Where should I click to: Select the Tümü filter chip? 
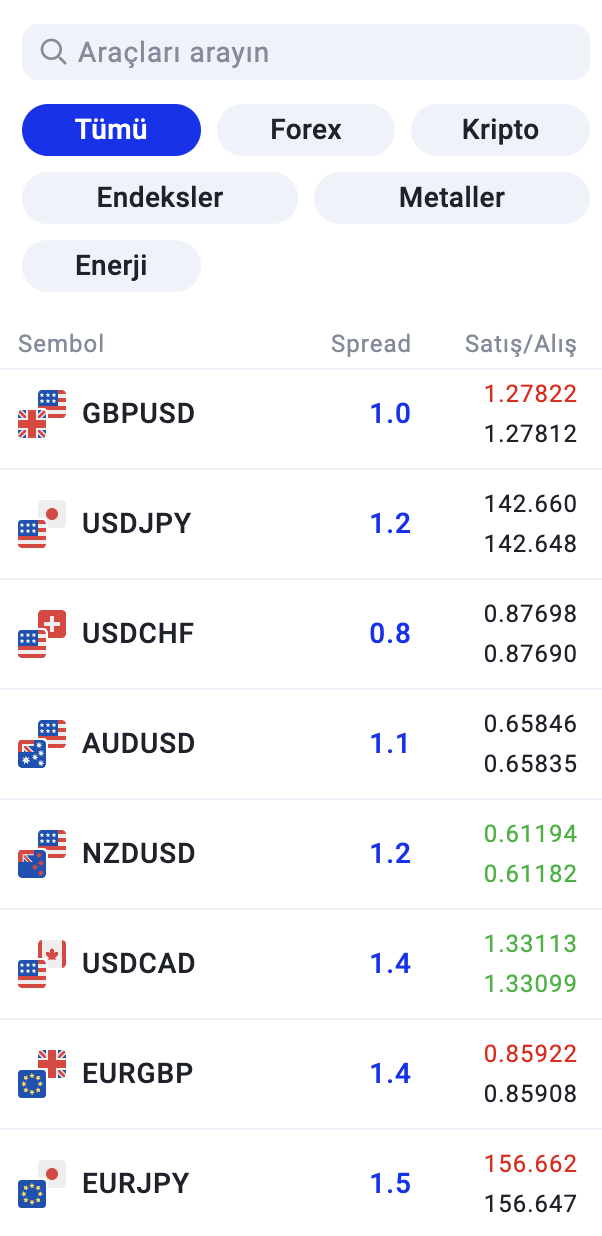tap(111, 130)
